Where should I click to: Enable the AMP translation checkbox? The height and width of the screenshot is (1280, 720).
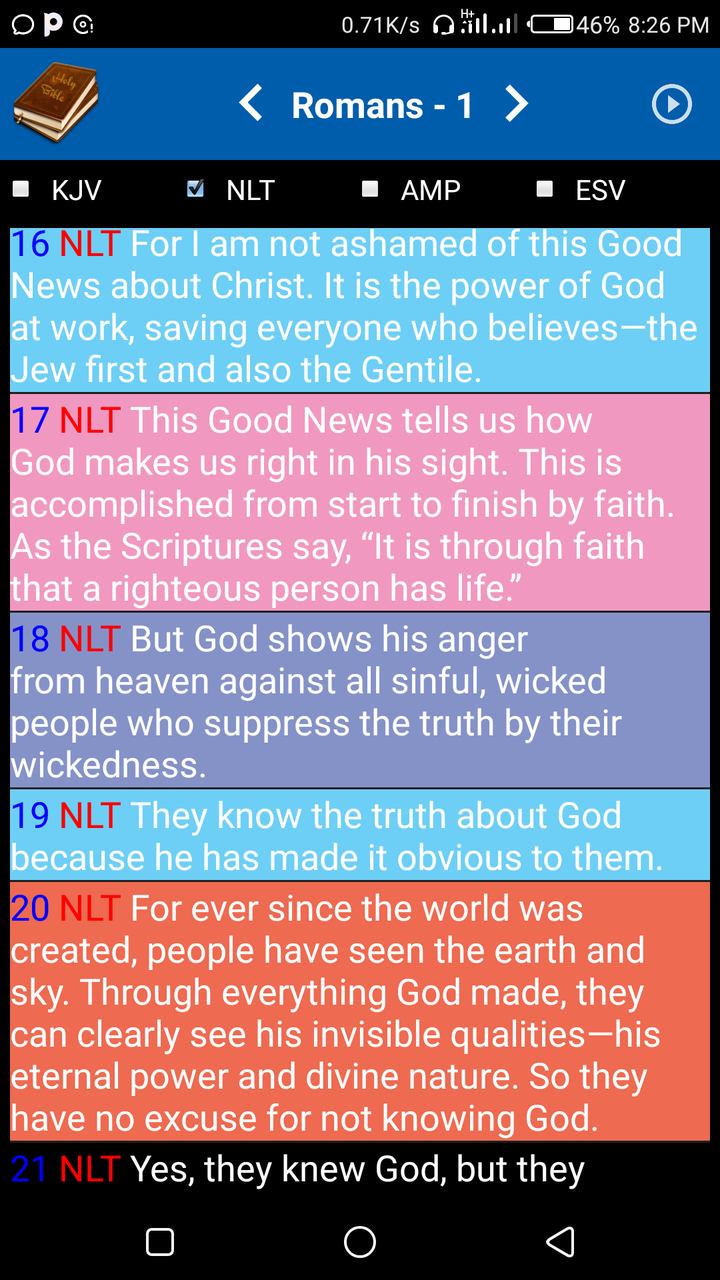click(x=370, y=188)
